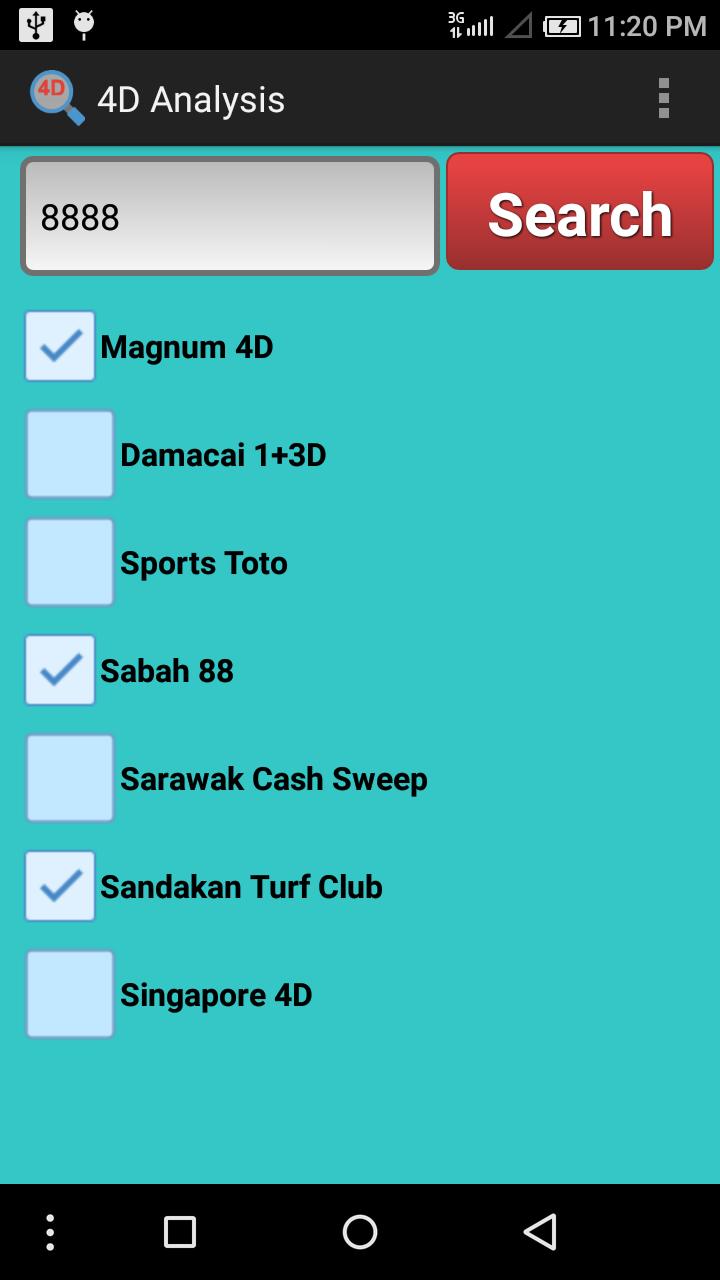Deselect the Sabah 88 checkbox
Screen dimensions: 720x1280
[x=60, y=670]
